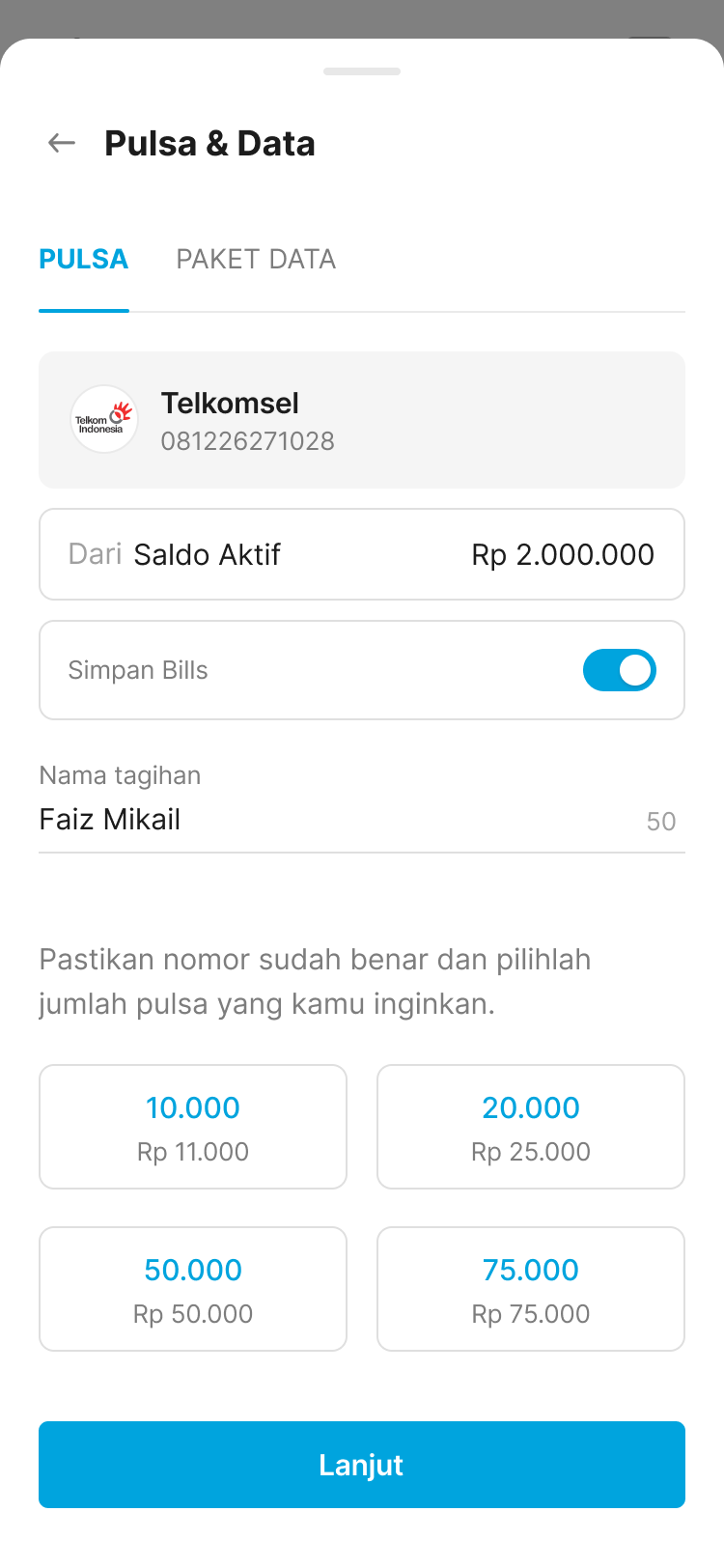The width and height of the screenshot is (724, 1568).
Task: Disable the Simpan Bills toggle
Action: point(619,669)
